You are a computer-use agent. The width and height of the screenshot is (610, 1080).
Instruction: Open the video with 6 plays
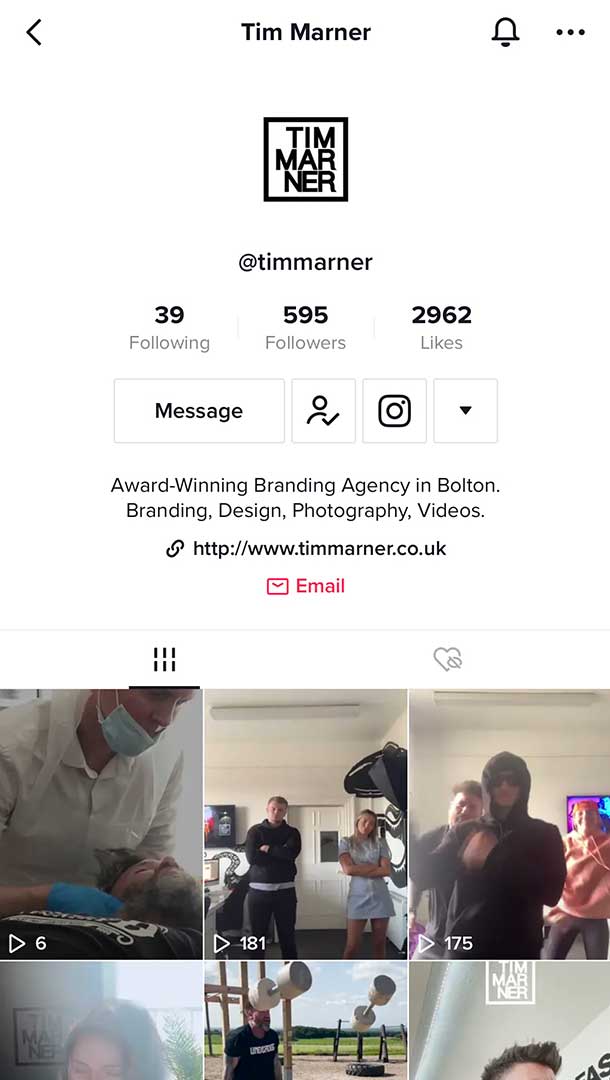tap(100, 823)
